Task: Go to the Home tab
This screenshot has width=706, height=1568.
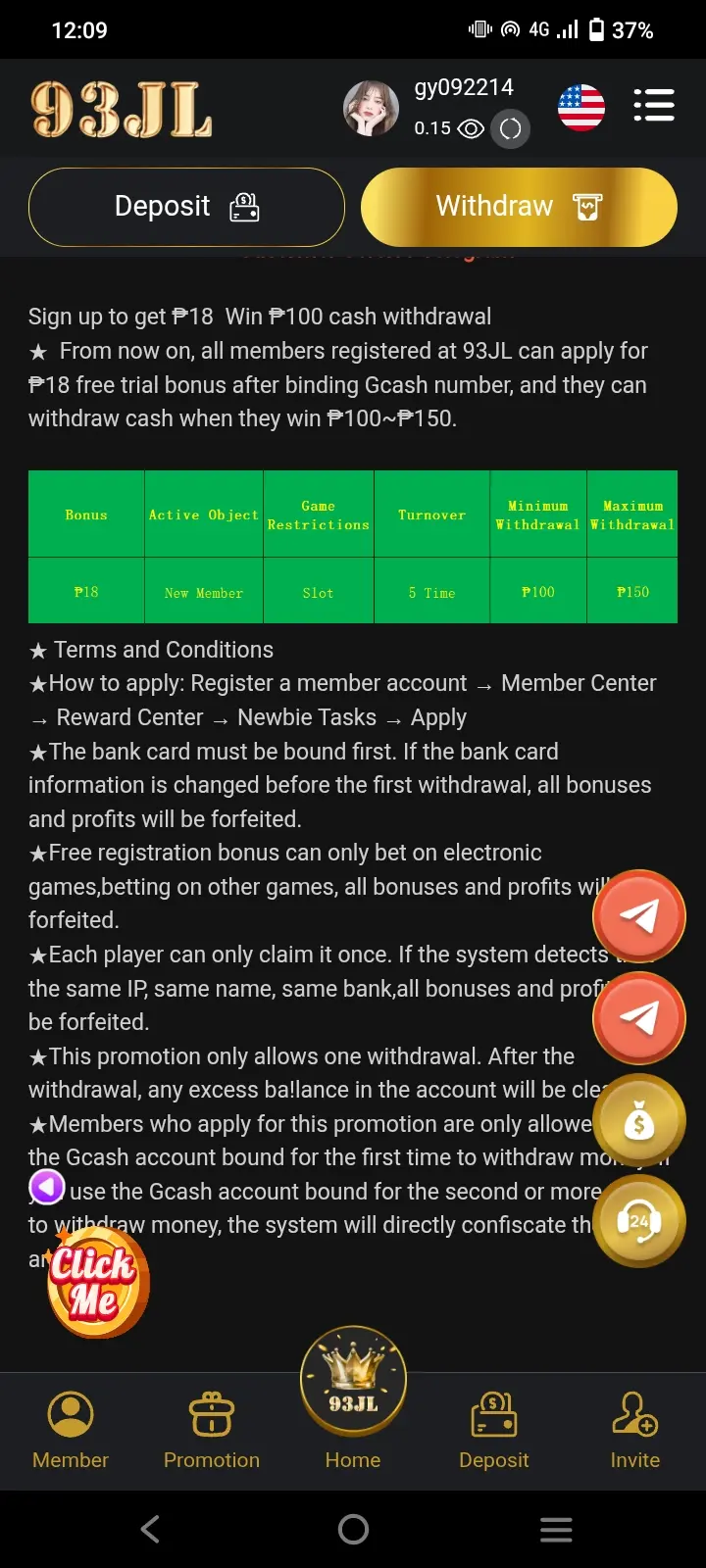Action: 353,1401
